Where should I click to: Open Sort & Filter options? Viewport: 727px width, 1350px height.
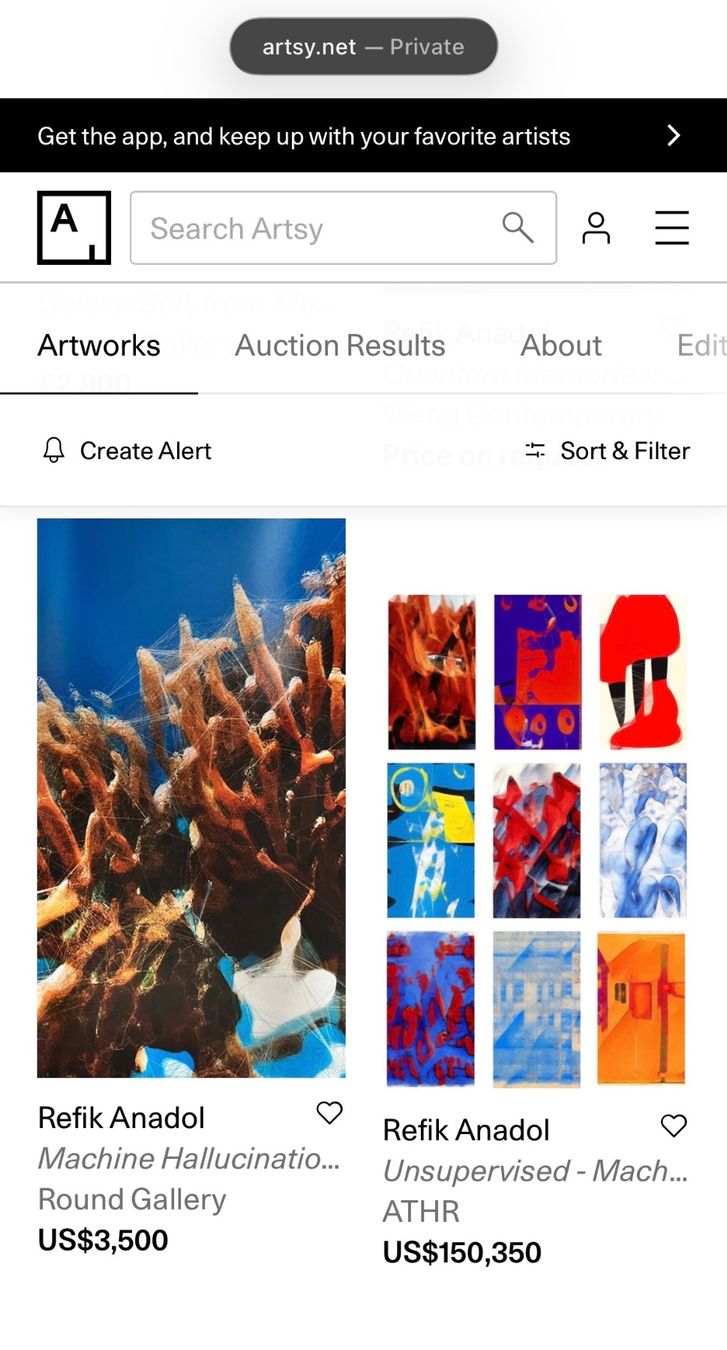tap(607, 451)
